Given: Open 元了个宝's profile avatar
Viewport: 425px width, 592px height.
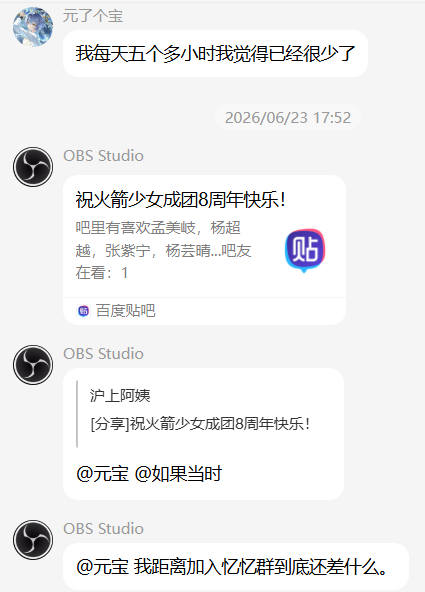Looking at the screenshot, I should 33,27.
